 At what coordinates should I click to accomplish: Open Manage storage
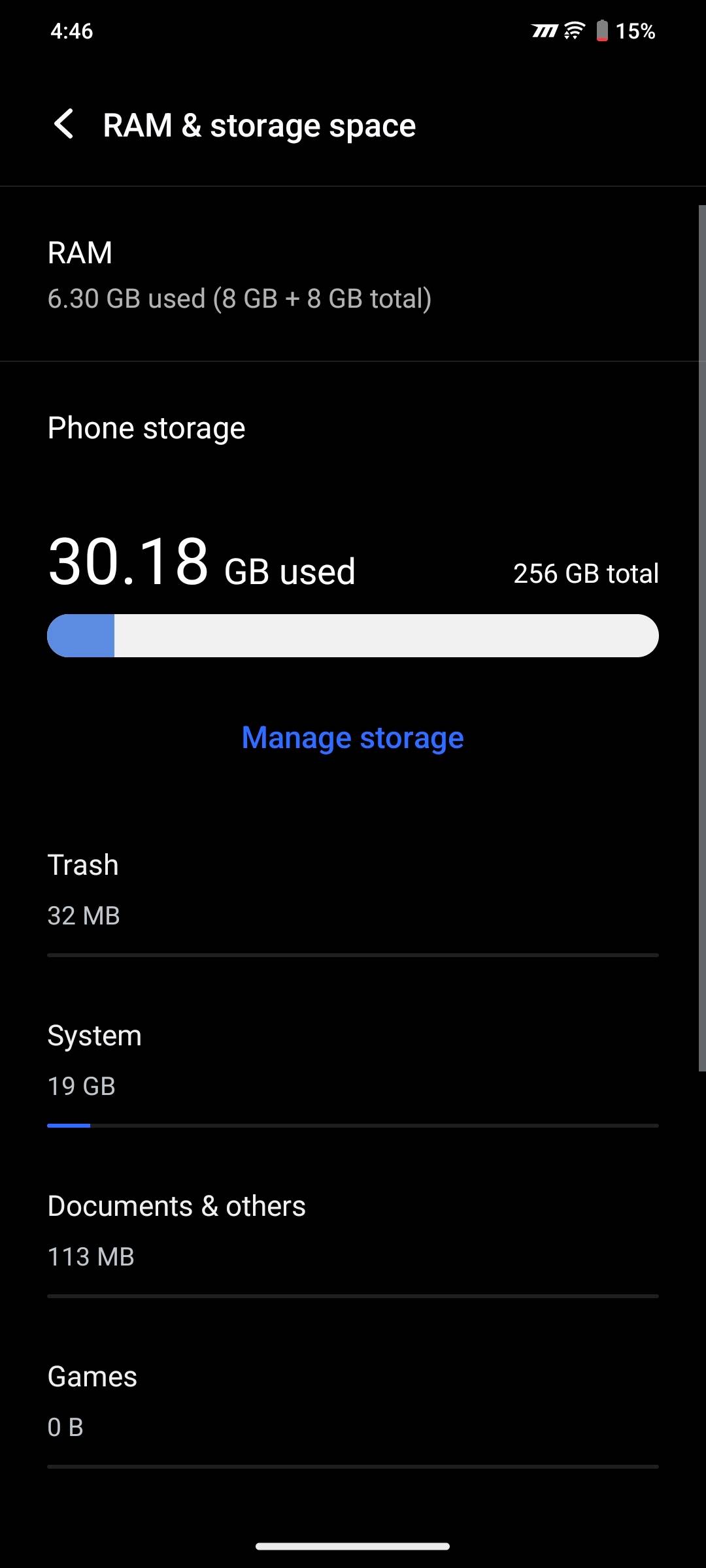pyautogui.click(x=353, y=738)
